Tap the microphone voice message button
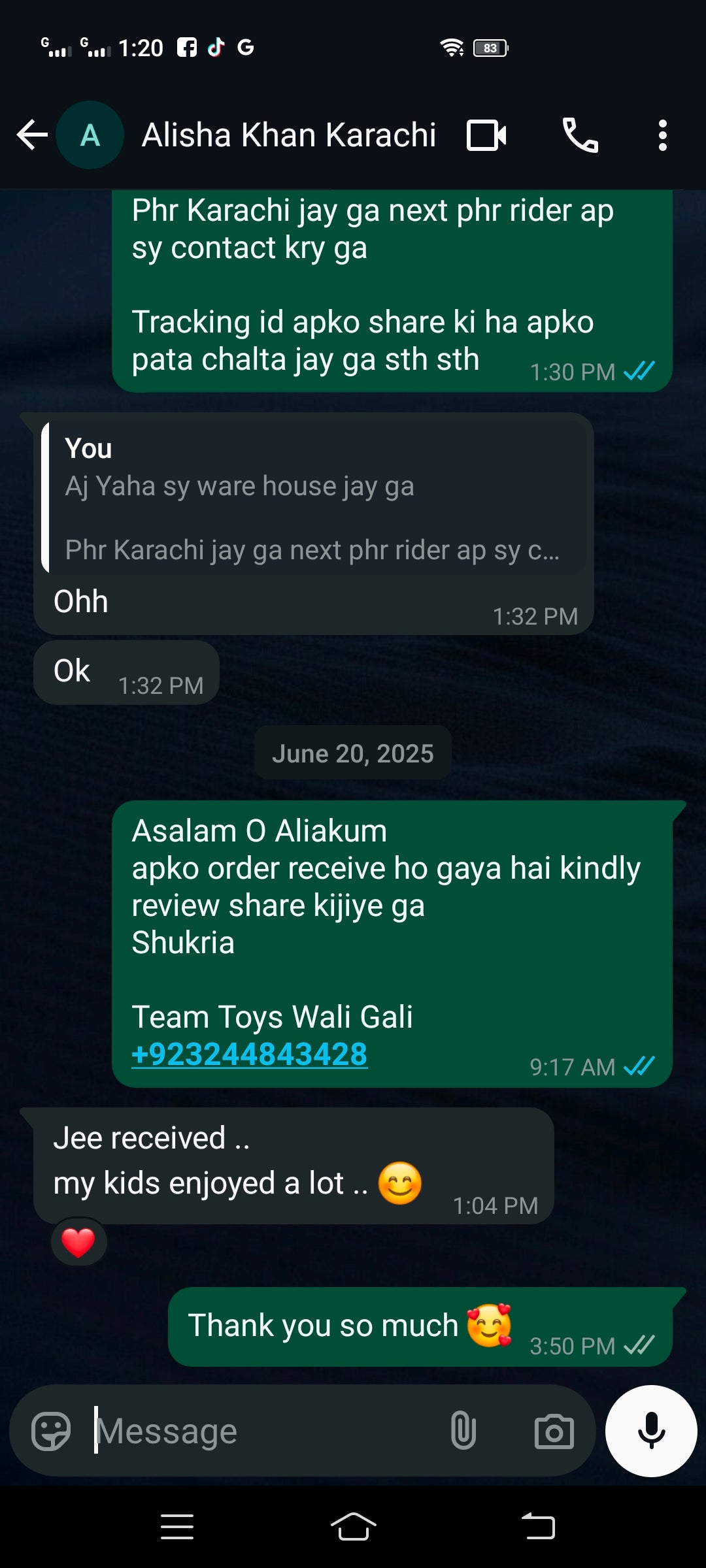 (x=651, y=1431)
